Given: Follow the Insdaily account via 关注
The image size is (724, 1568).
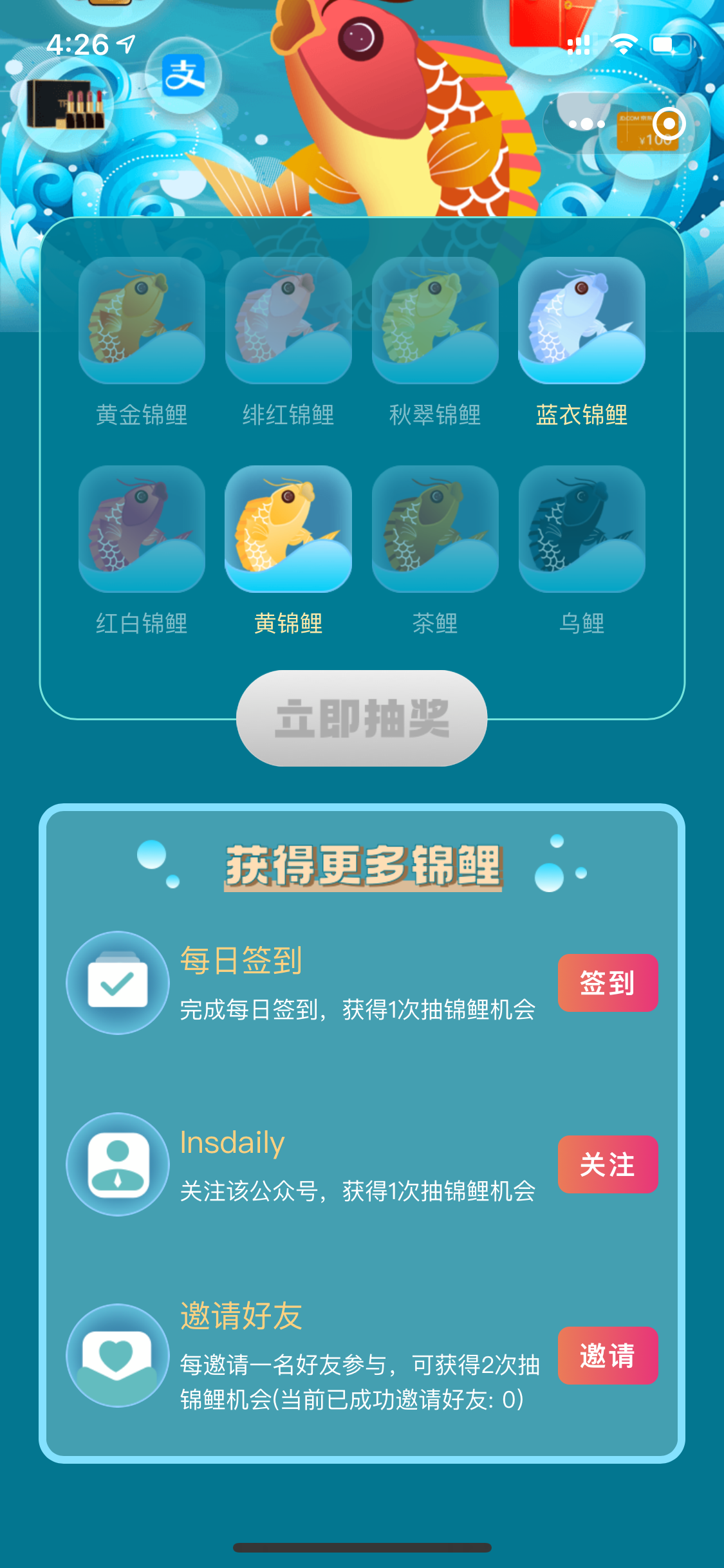Looking at the screenshot, I should (608, 1164).
